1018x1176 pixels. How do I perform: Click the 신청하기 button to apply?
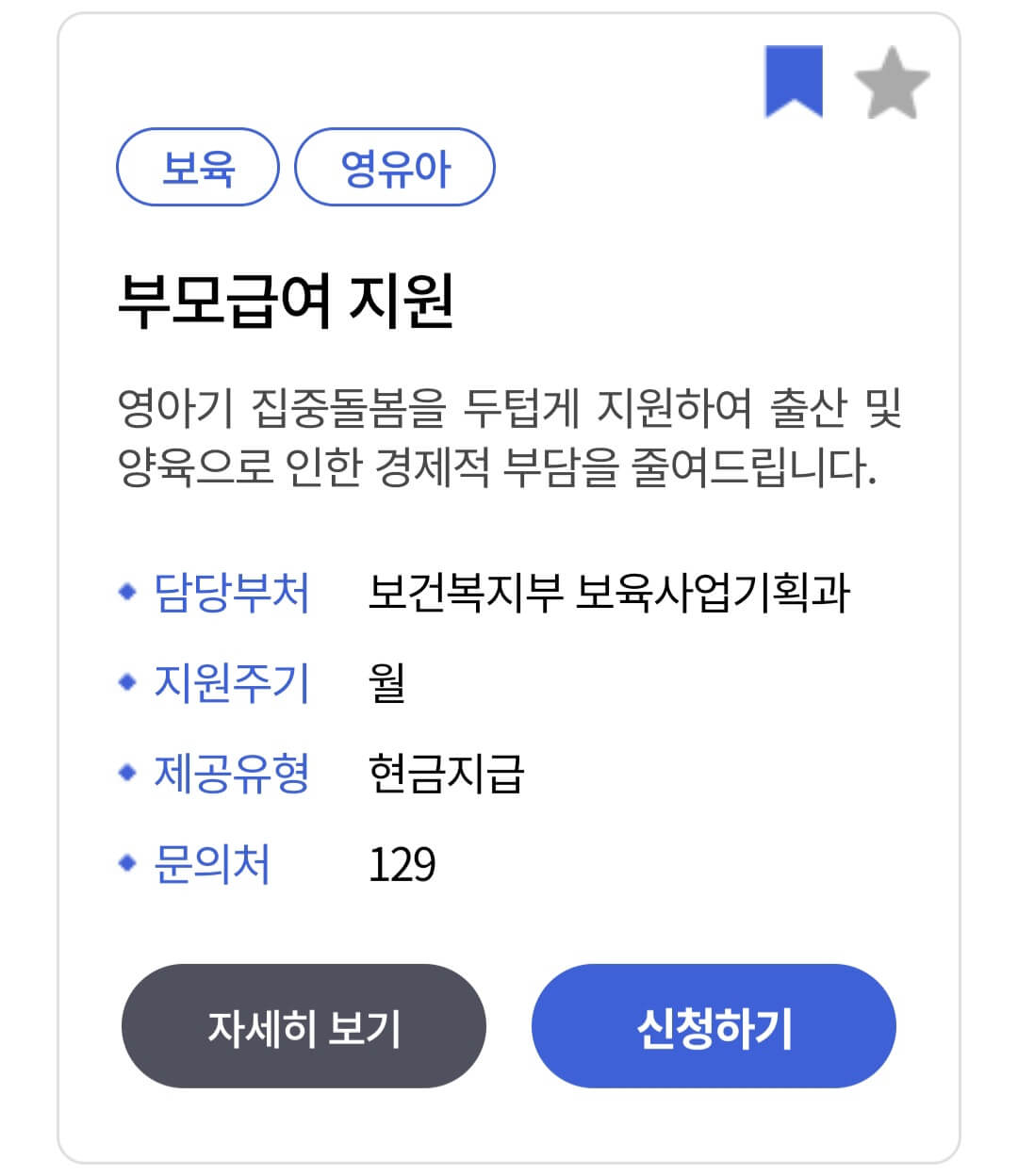(713, 1027)
